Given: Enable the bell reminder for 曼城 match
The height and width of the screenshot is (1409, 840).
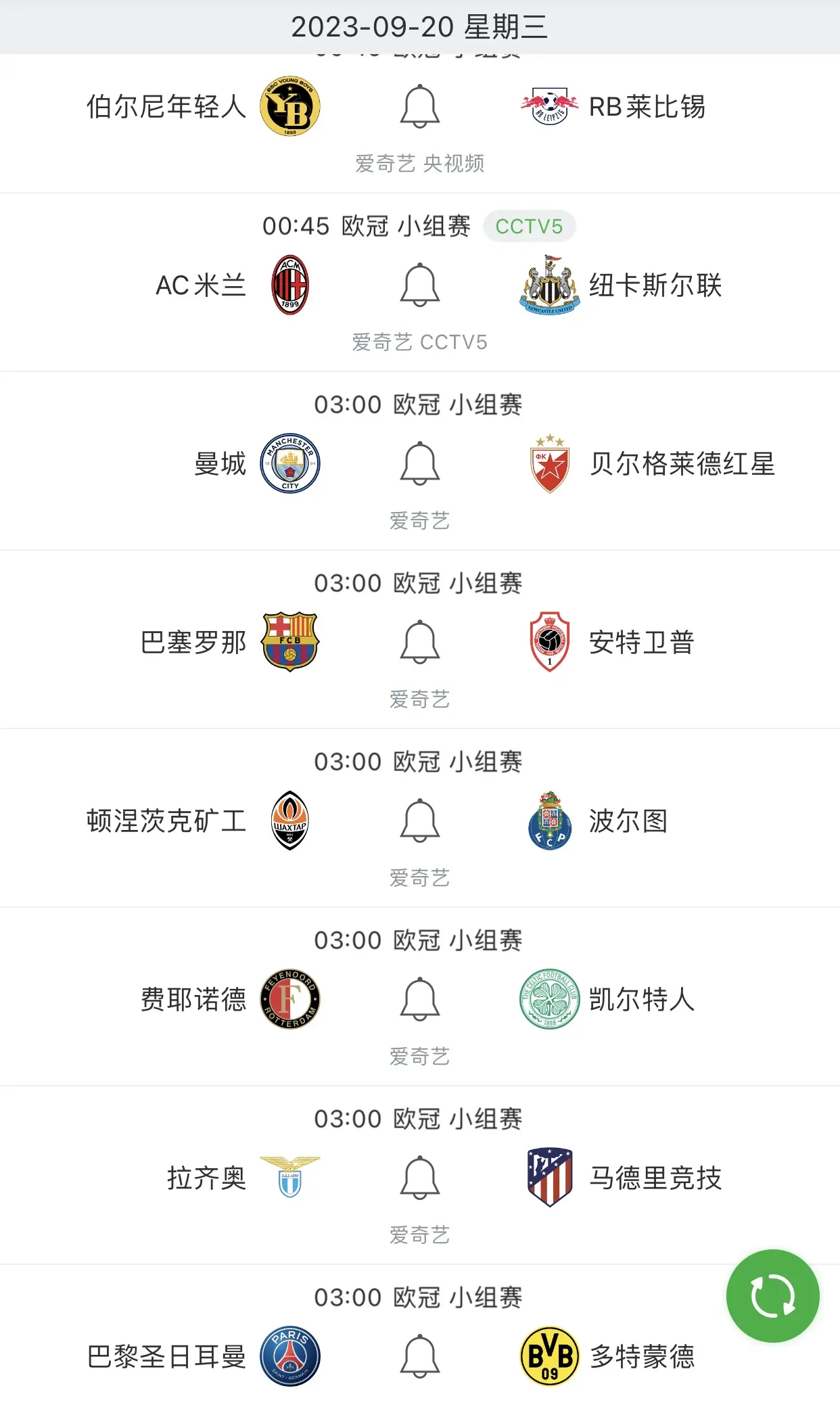Looking at the screenshot, I should coord(420,464).
